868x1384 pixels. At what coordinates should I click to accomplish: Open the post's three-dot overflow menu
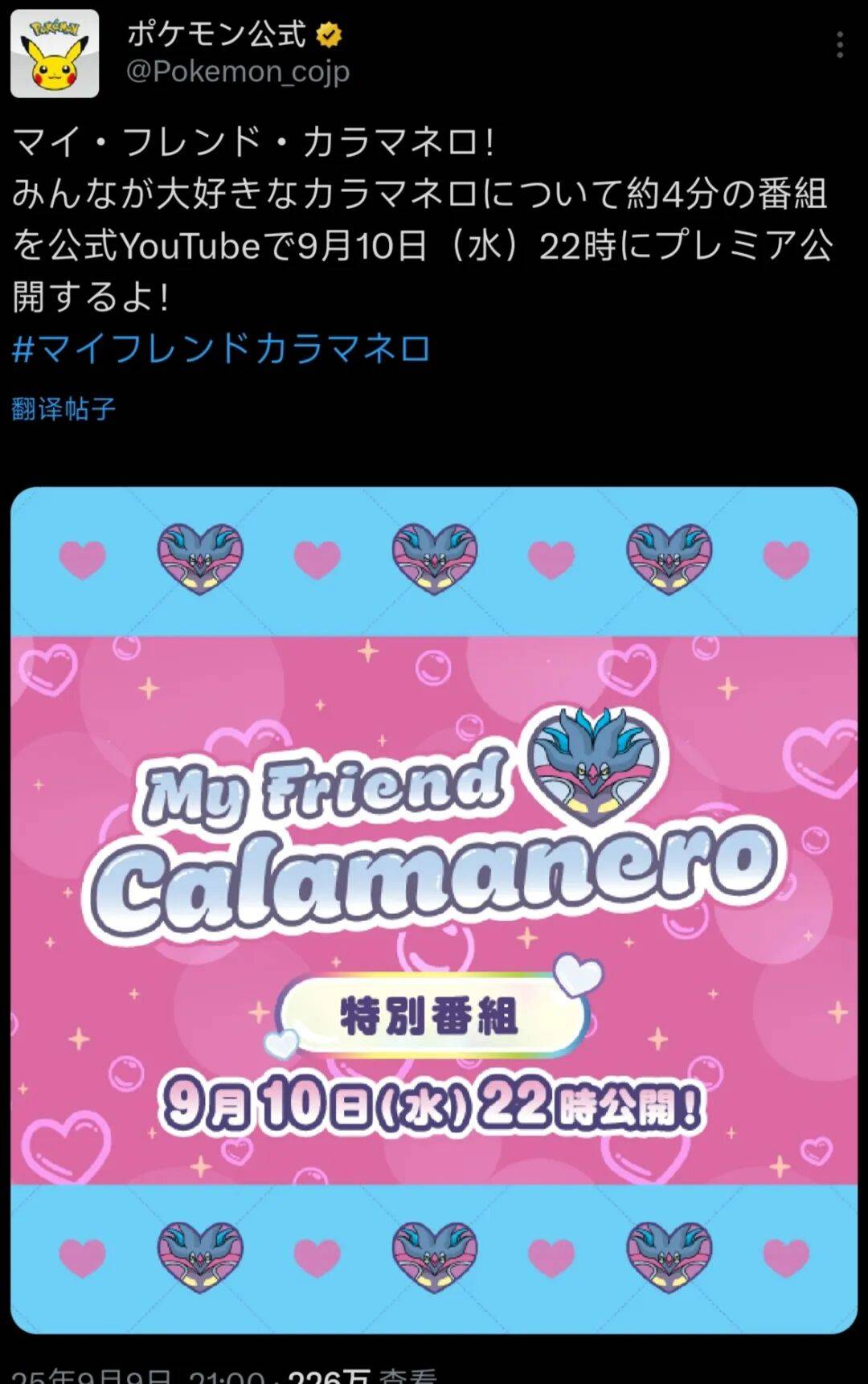pos(839,45)
